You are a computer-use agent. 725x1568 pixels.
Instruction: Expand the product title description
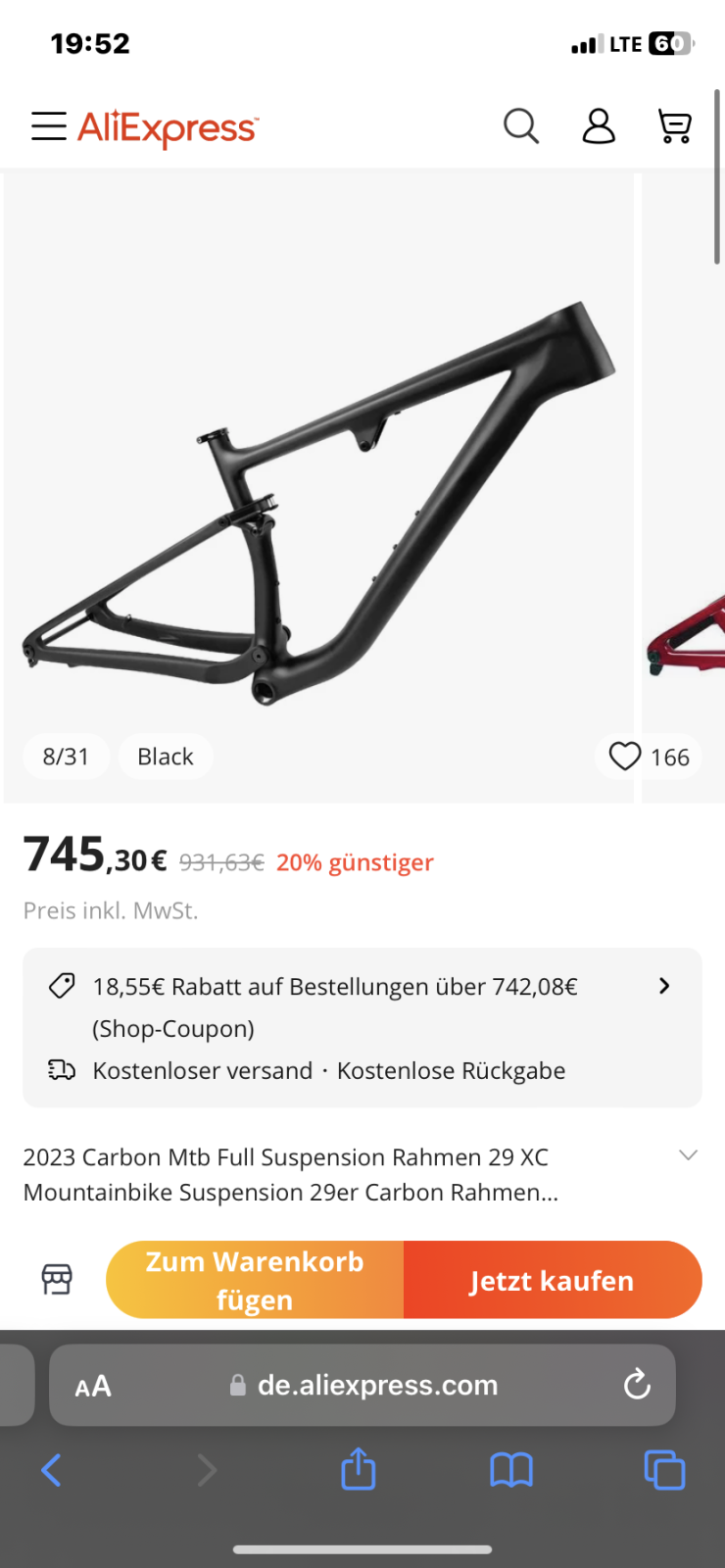coord(688,1155)
